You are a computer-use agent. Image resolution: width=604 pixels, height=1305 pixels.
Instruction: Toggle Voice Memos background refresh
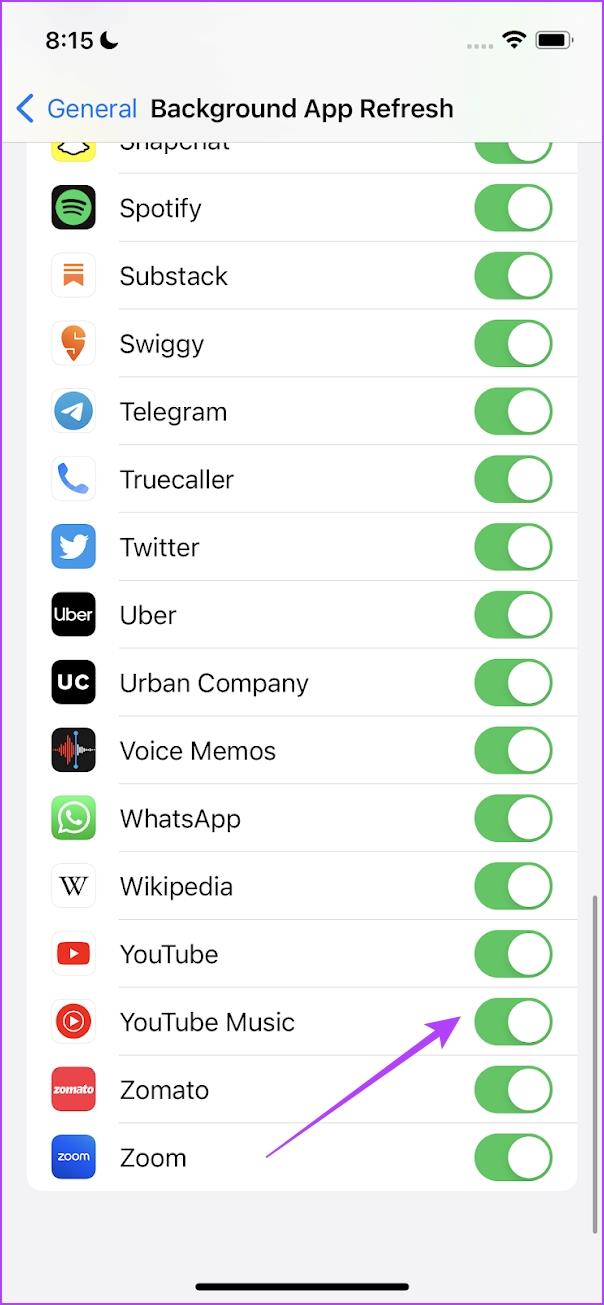pos(513,751)
